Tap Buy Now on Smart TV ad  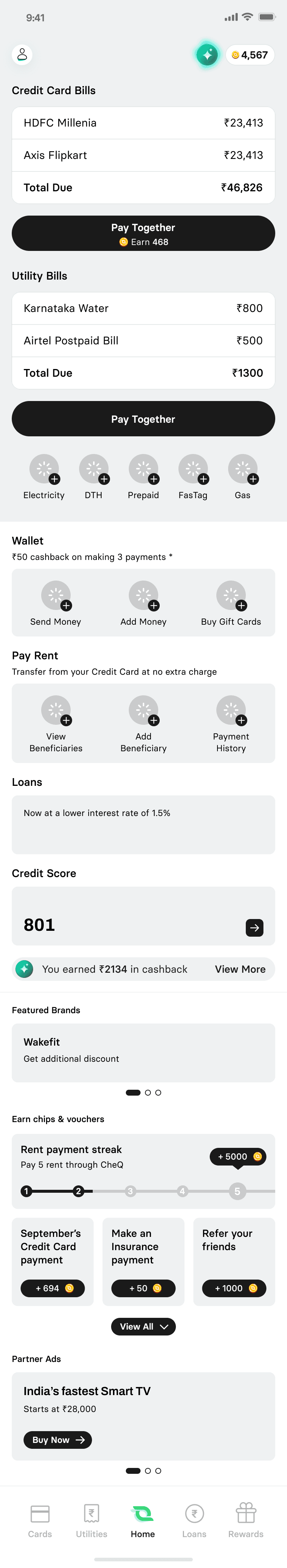(x=57, y=1440)
